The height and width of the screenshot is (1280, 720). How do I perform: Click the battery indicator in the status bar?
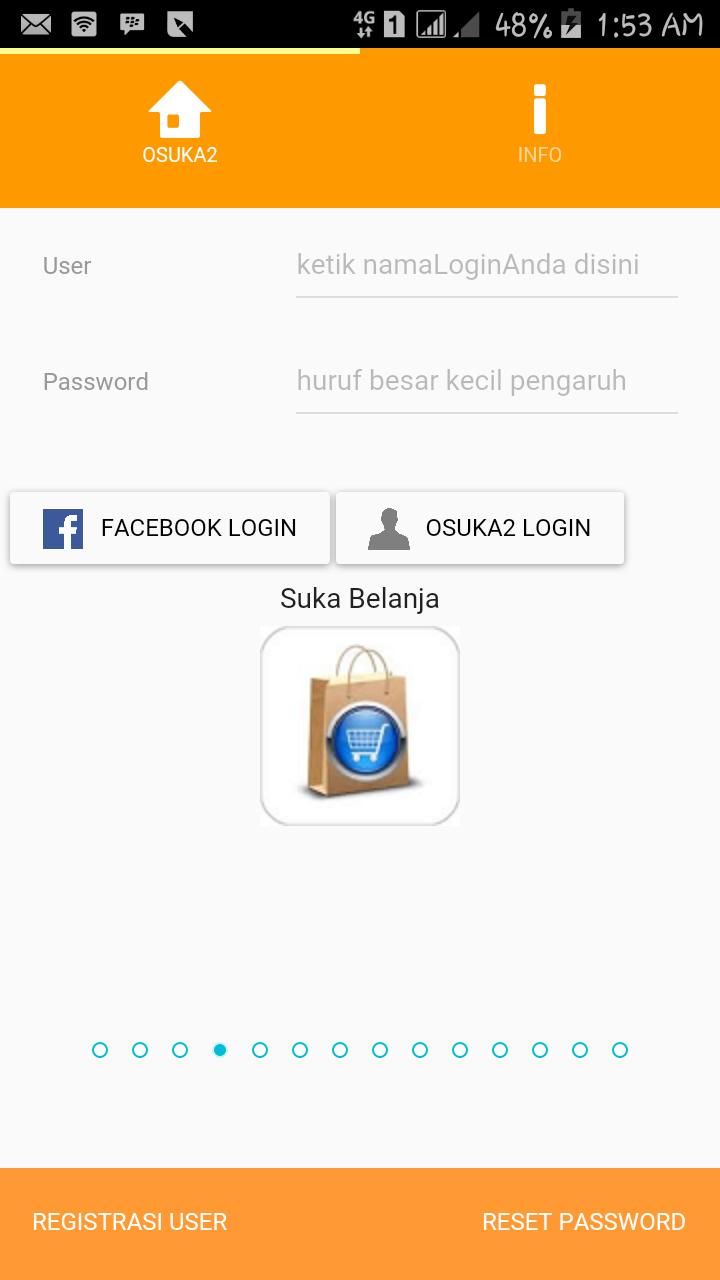(573, 24)
